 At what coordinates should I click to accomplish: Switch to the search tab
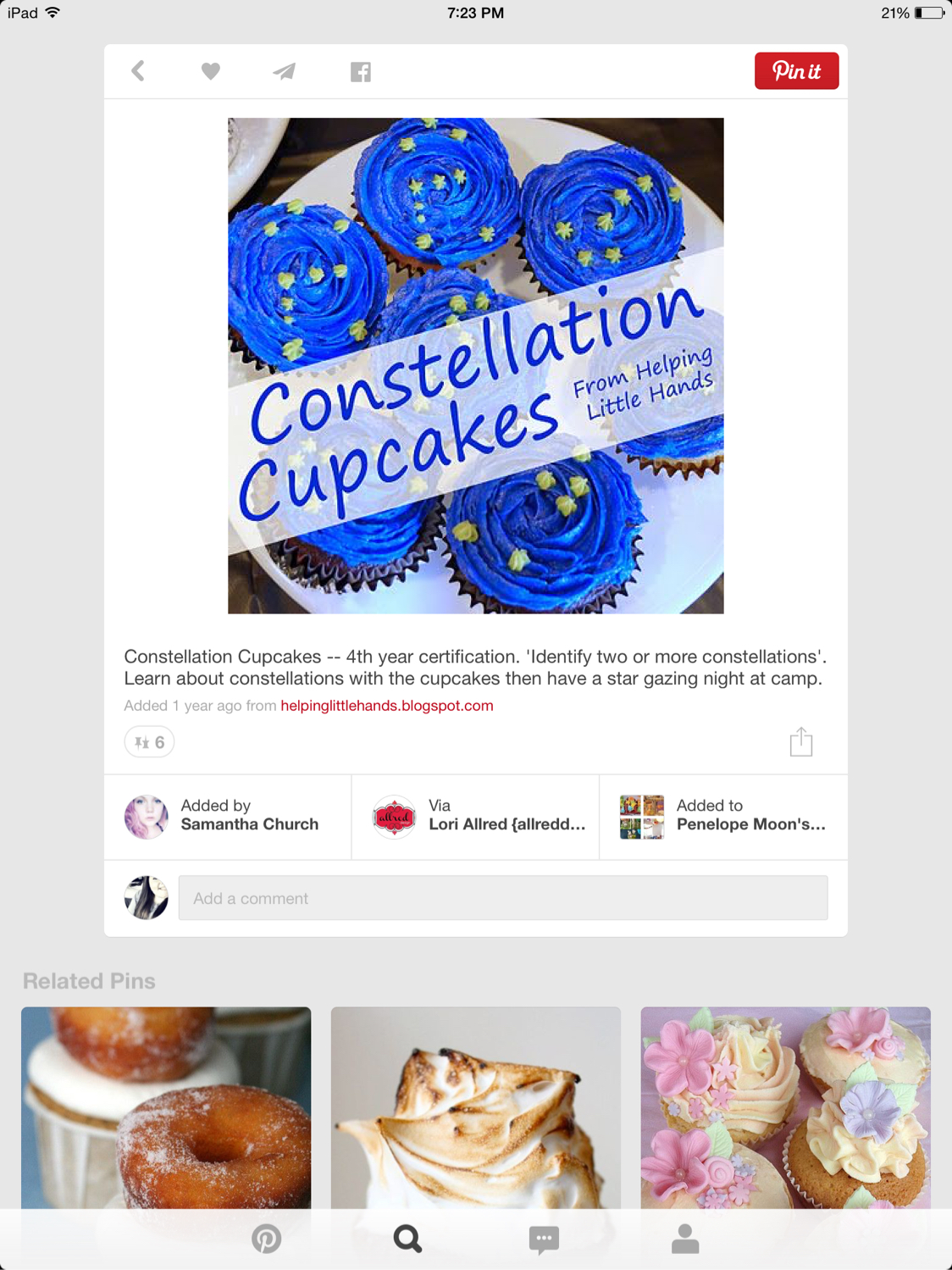pyautogui.click(x=407, y=1239)
